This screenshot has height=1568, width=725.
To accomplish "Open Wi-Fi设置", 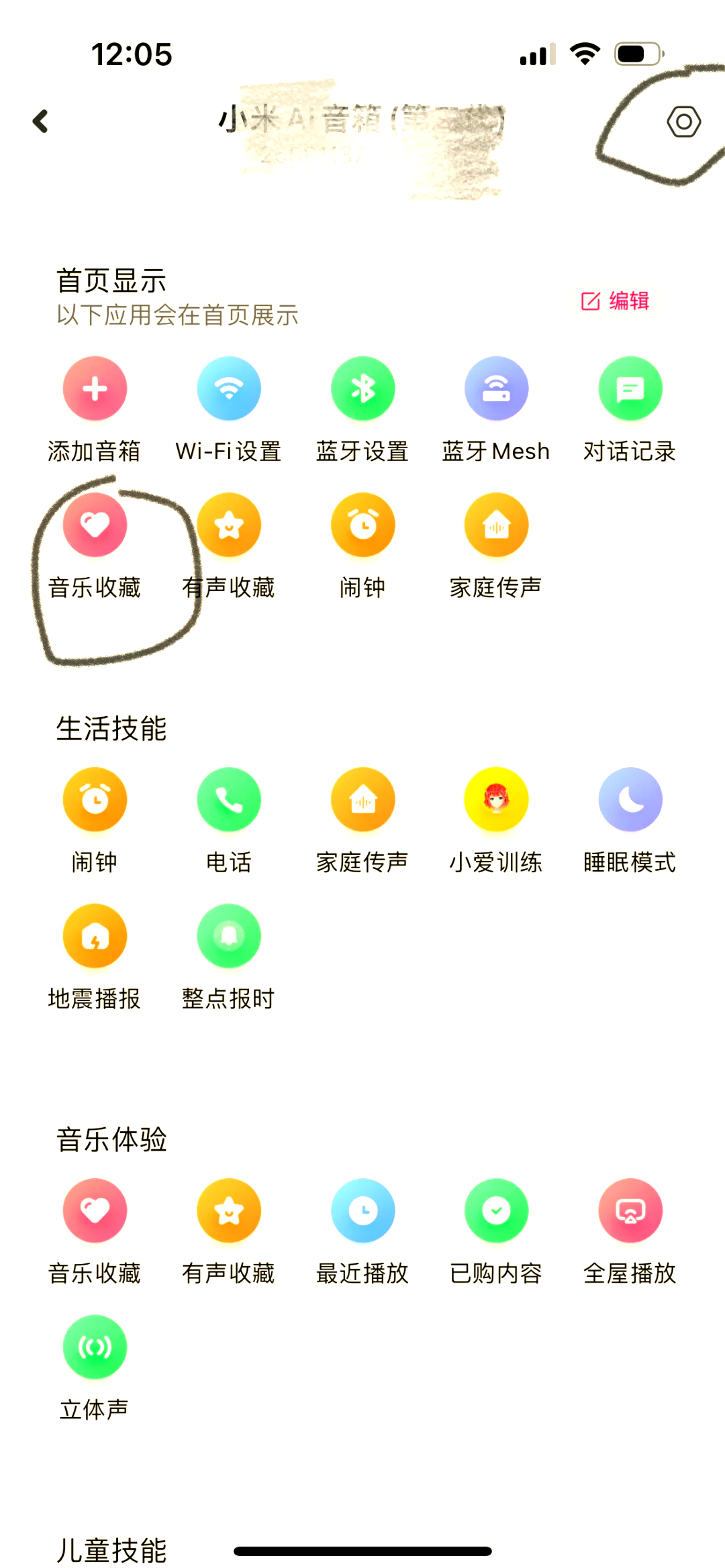I will [x=229, y=389].
